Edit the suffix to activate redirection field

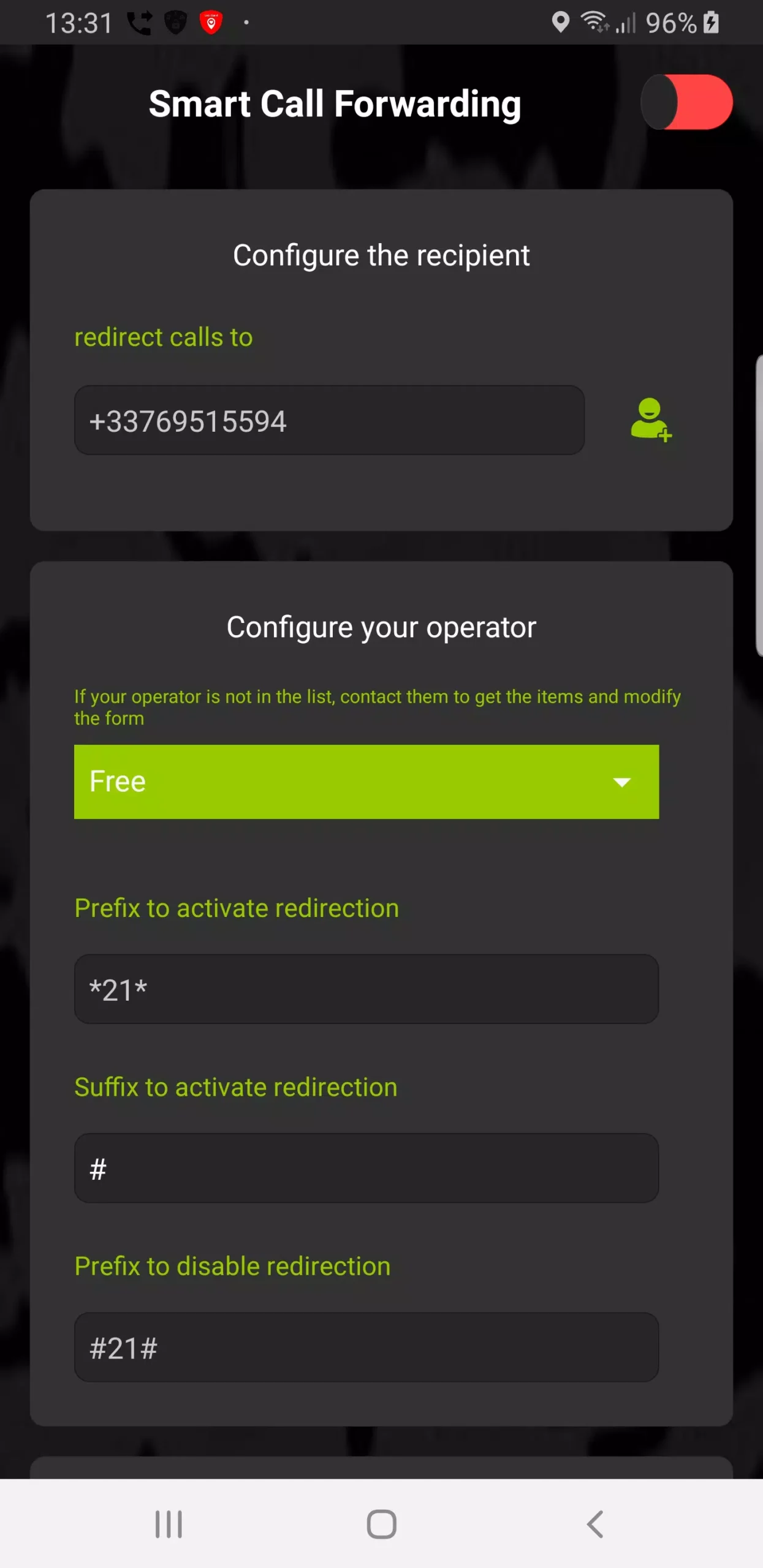click(366, 1167)
